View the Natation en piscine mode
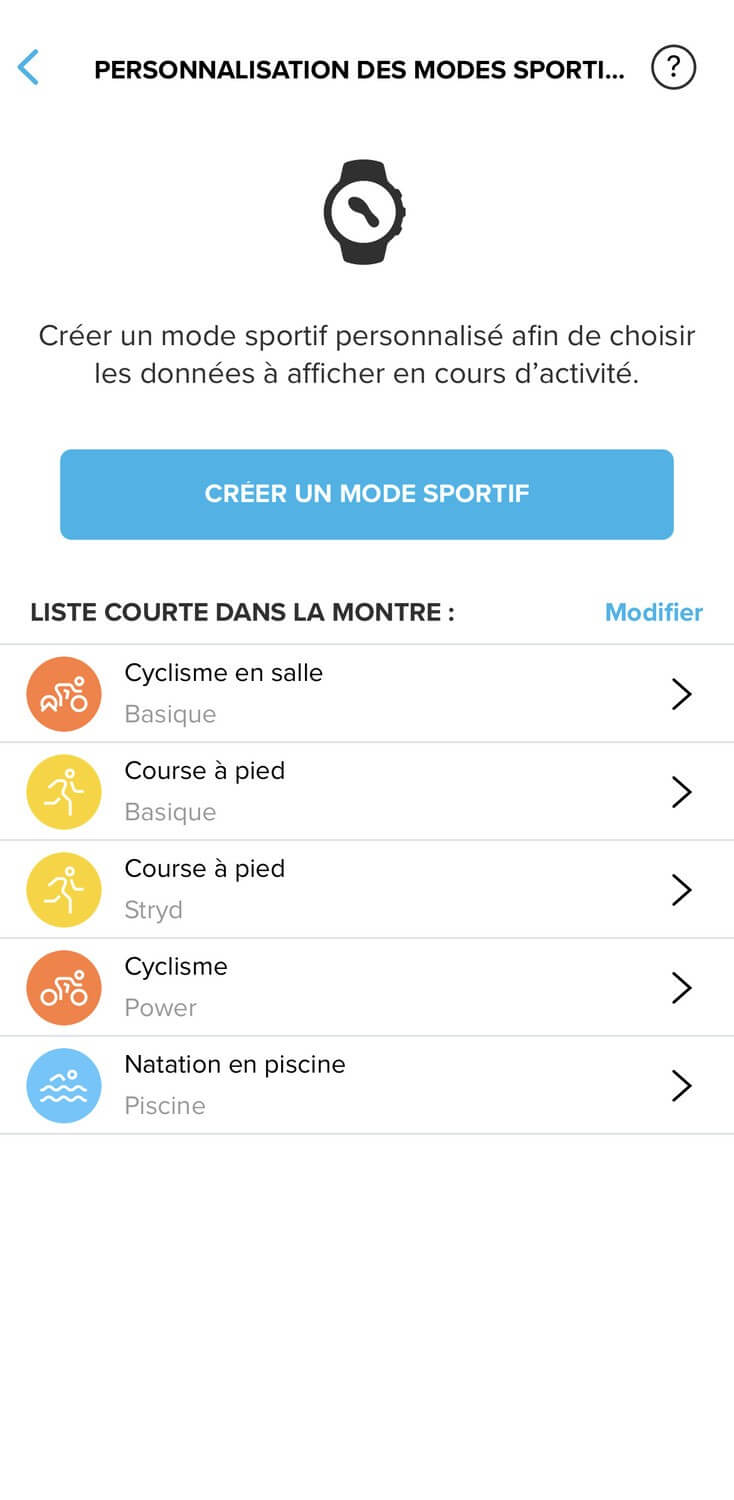 (367, 1086)
